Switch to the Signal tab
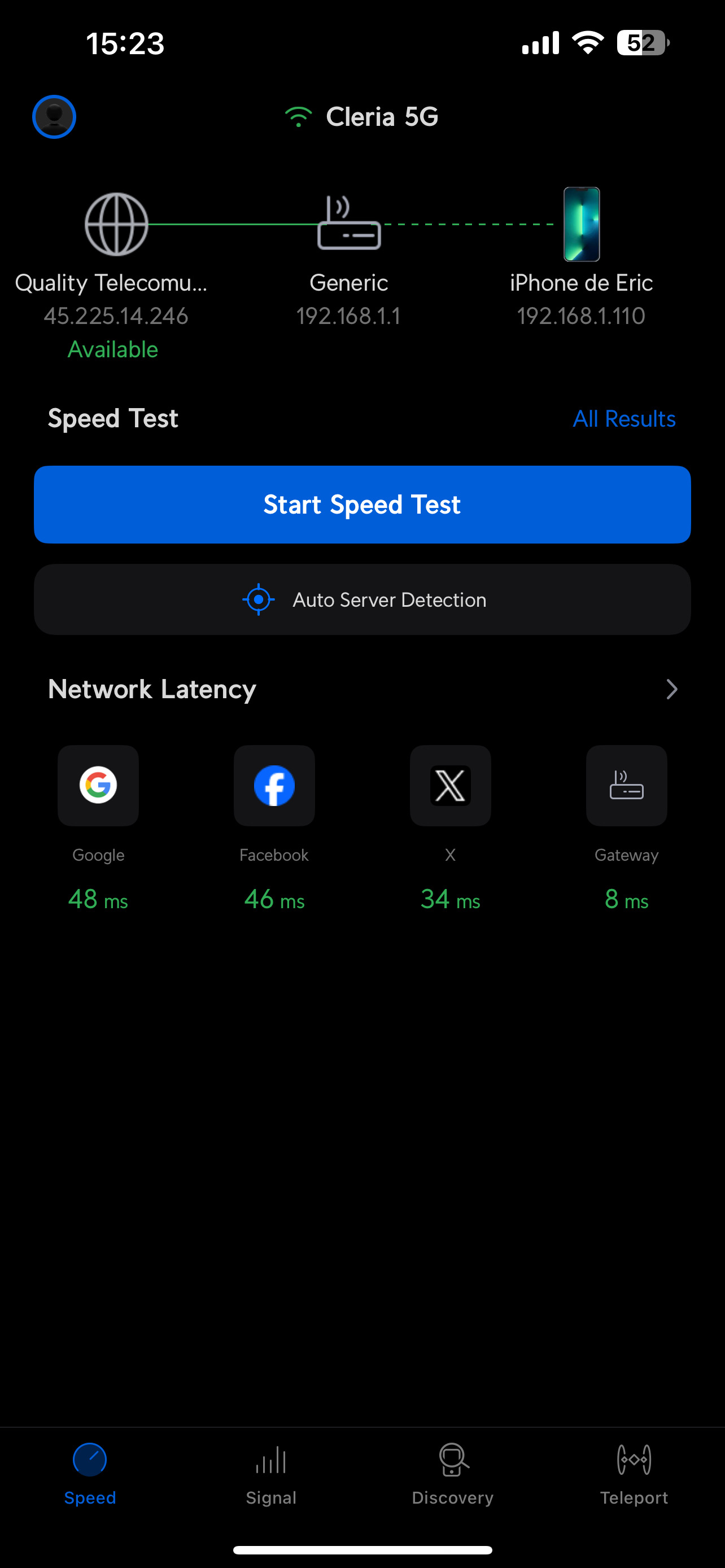 (x=271, y=1473)
